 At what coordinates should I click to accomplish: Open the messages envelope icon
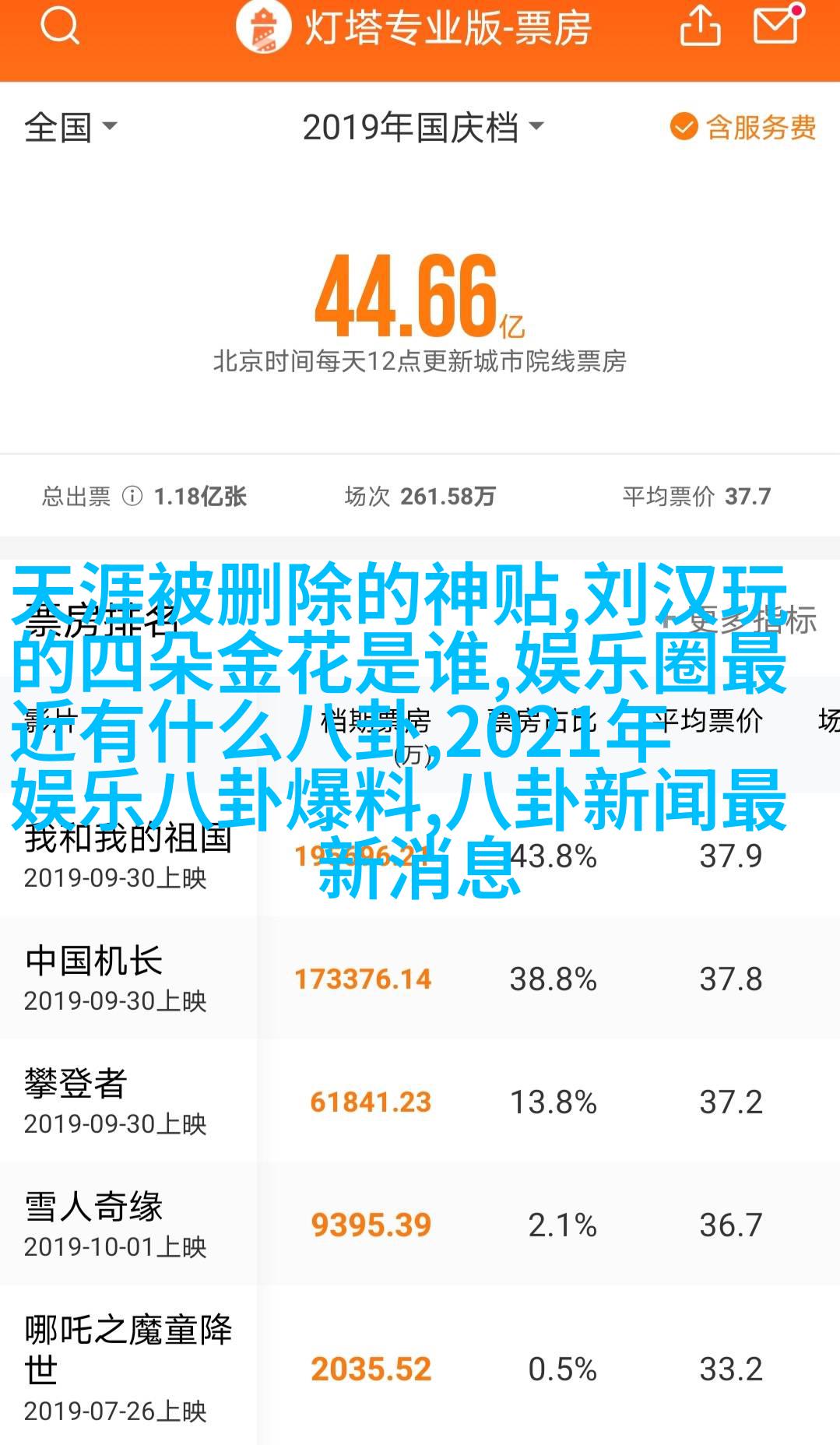coord(777,27)
